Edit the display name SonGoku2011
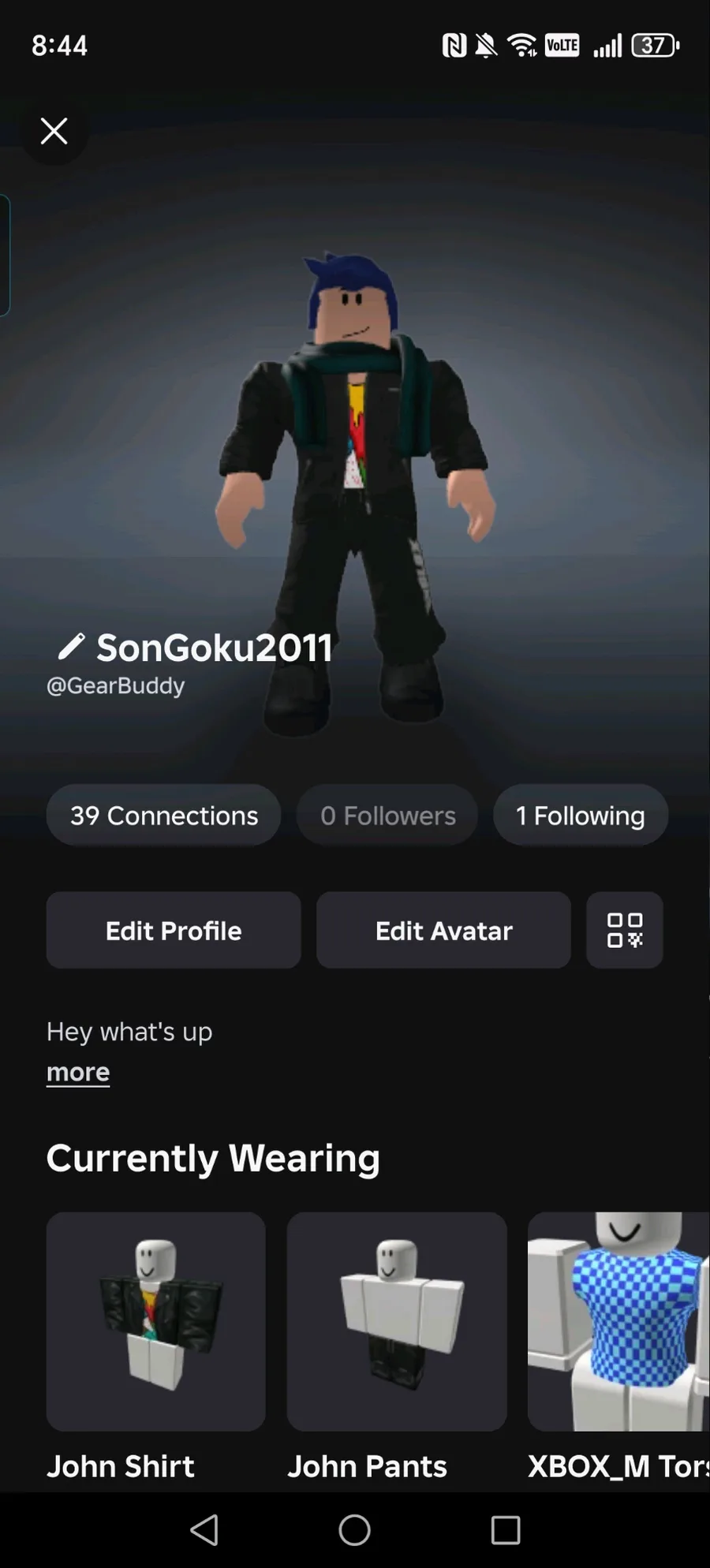 71,647
